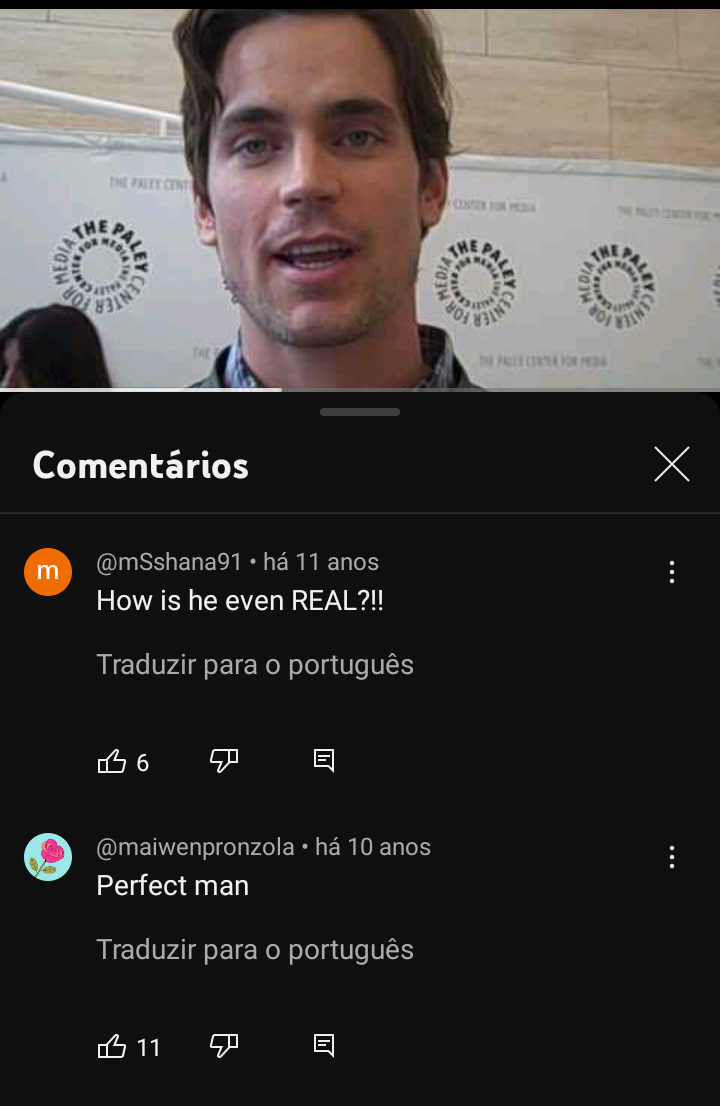
Task: Dislike the comment by @maiwenpronzola
Action: pyautogui.click(x=224, y=1047)
